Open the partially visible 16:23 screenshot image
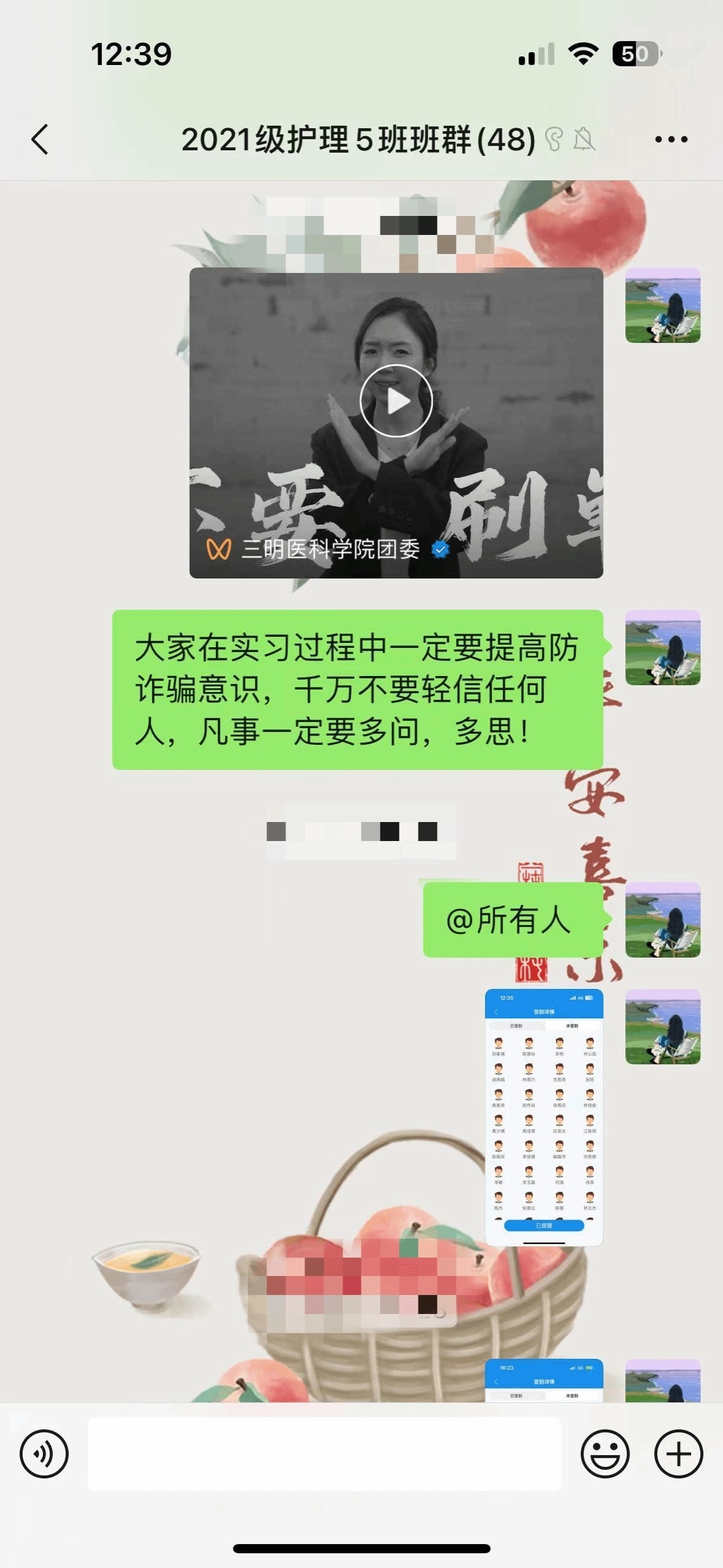Image resolution: width=723 pixels, height=1568 pixels. click(544, 1380)
